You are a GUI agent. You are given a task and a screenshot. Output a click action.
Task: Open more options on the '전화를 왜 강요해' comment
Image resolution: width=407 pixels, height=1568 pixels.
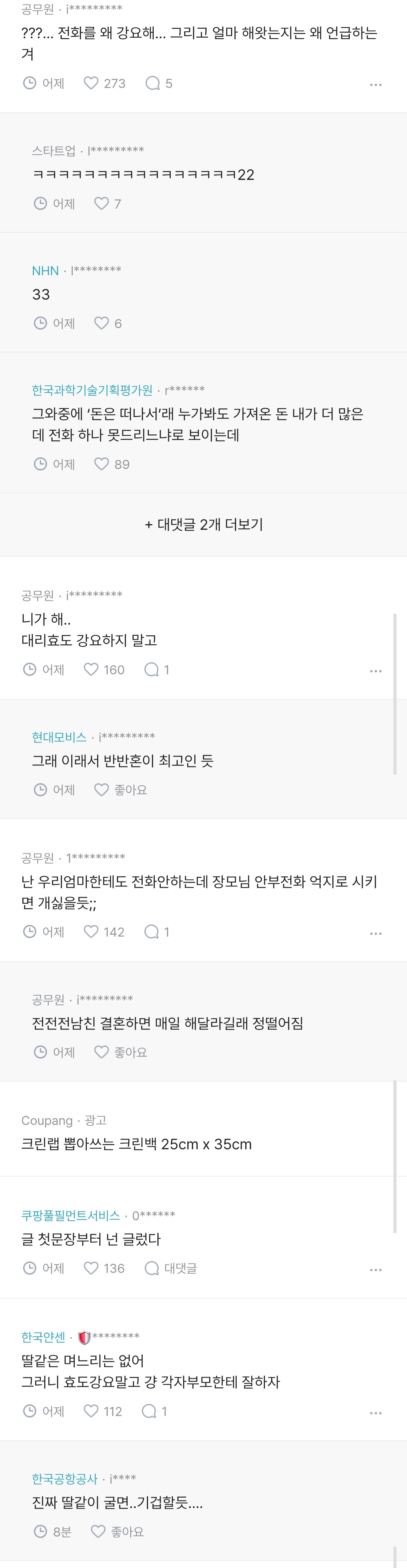click(375, 85)
